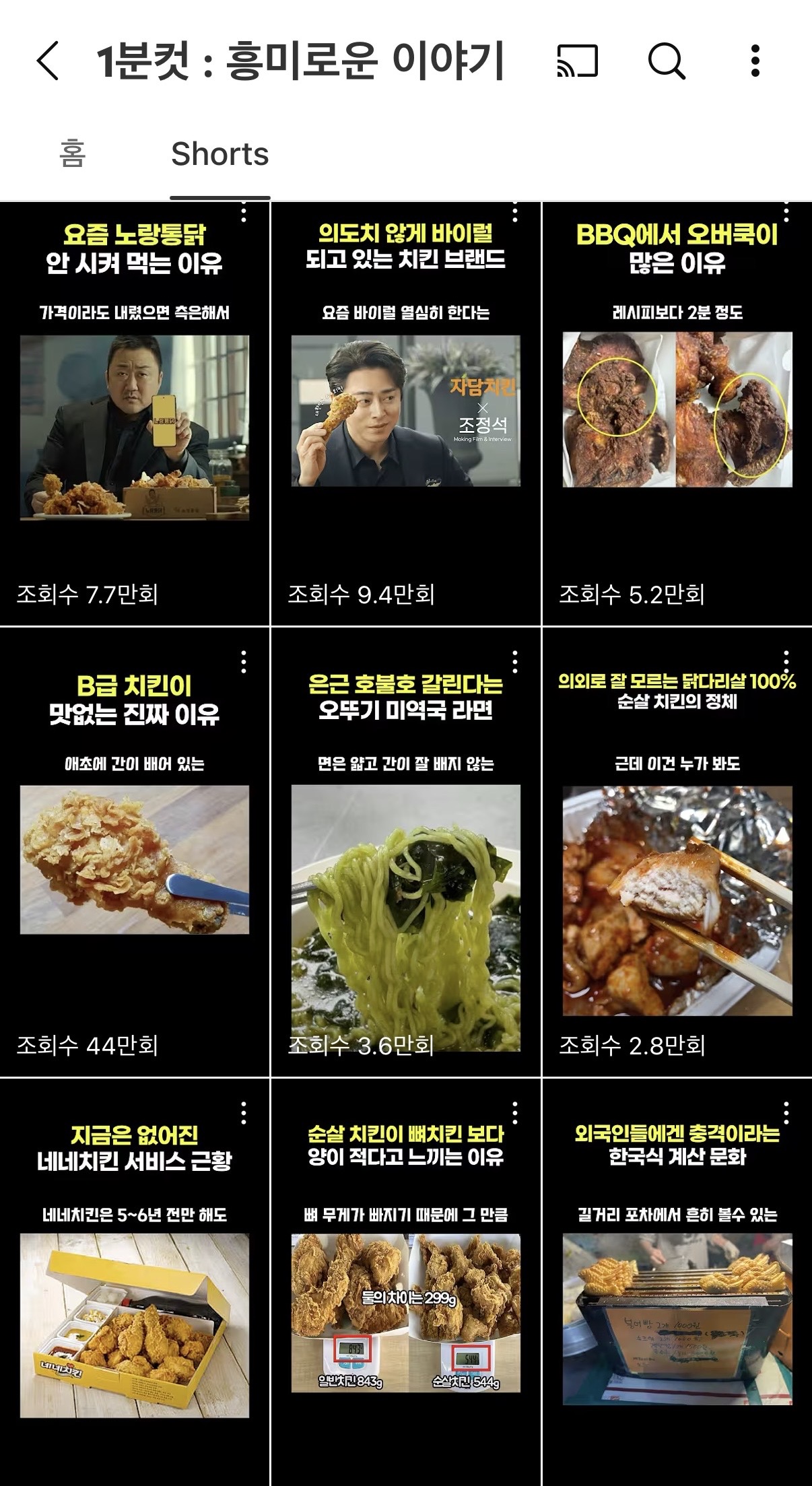Play the 한국식 계산 문화 short
Screen dimensions: 812x1486
(x=677, y=1283)
